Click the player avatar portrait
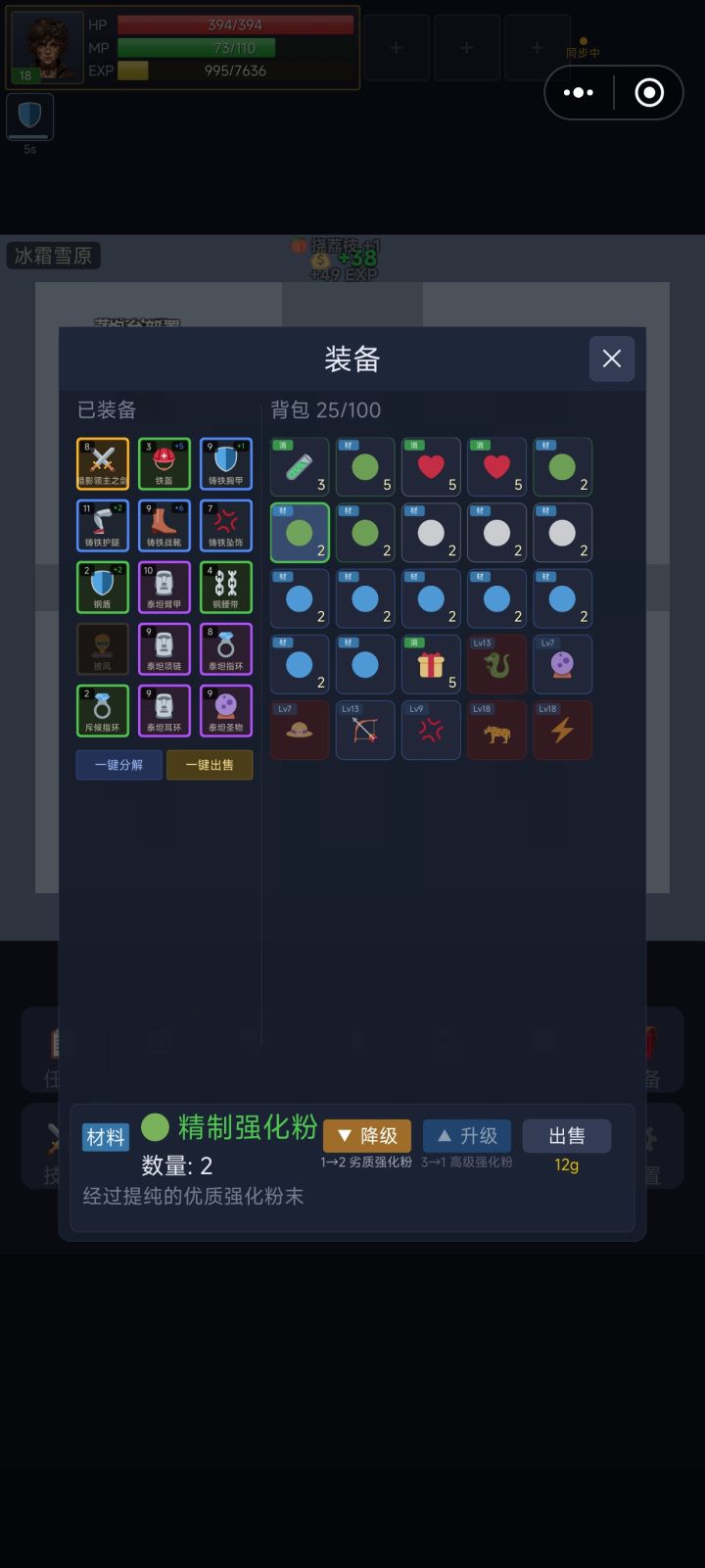 [x=46, y=46]
